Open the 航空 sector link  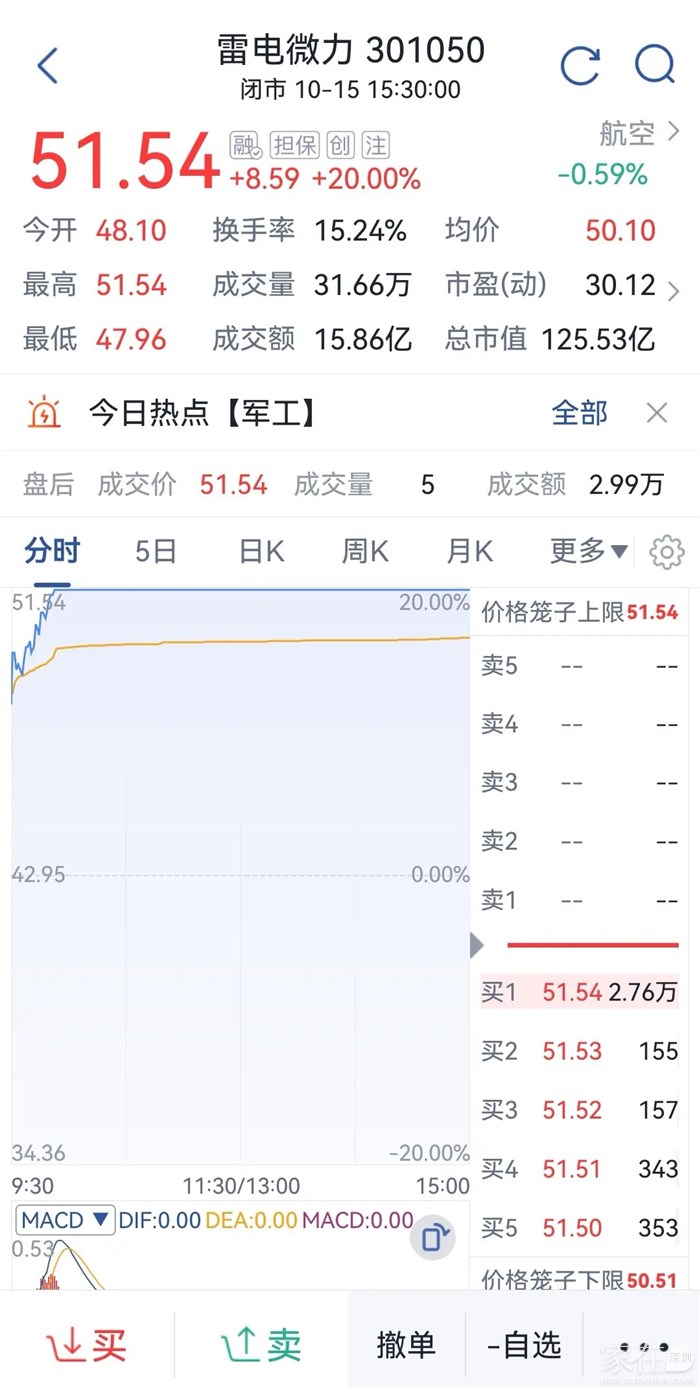pos(638,133)
